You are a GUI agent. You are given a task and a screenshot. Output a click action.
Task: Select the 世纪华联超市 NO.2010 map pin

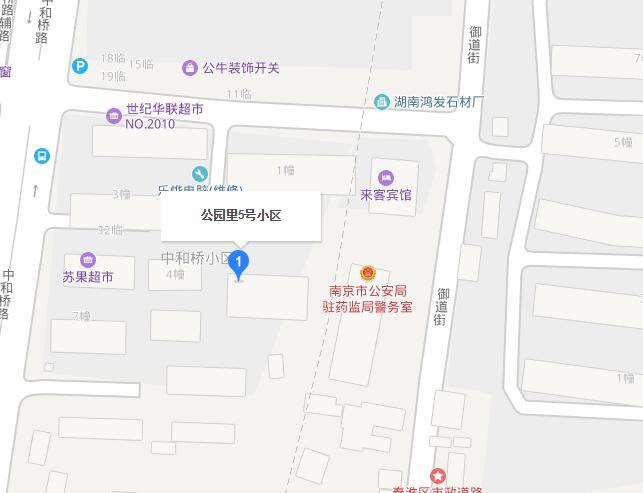114,116
